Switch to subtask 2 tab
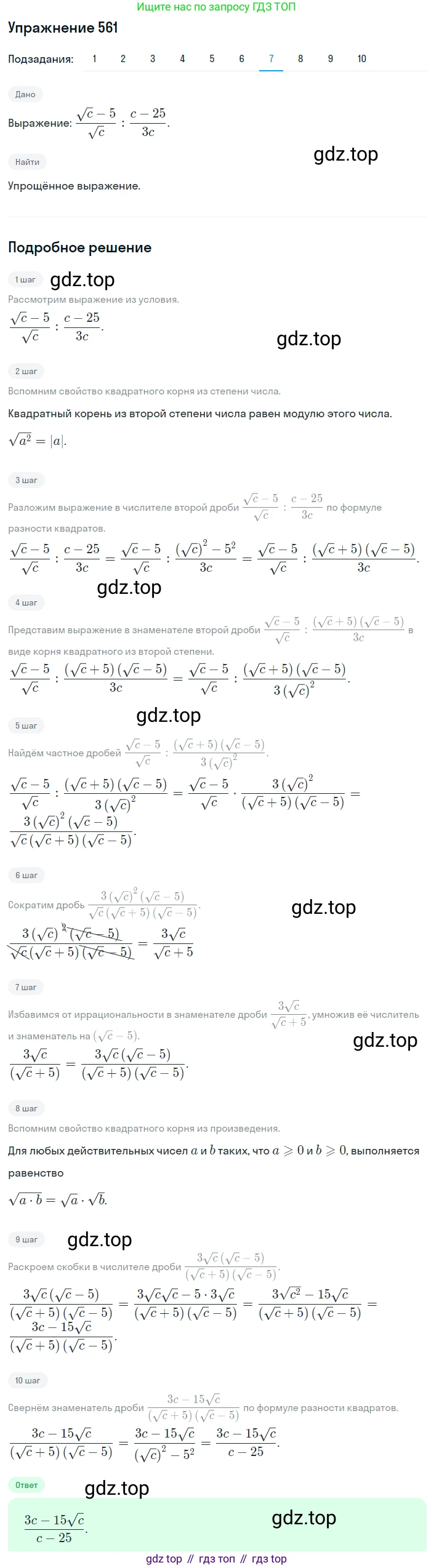 point(123,59)
